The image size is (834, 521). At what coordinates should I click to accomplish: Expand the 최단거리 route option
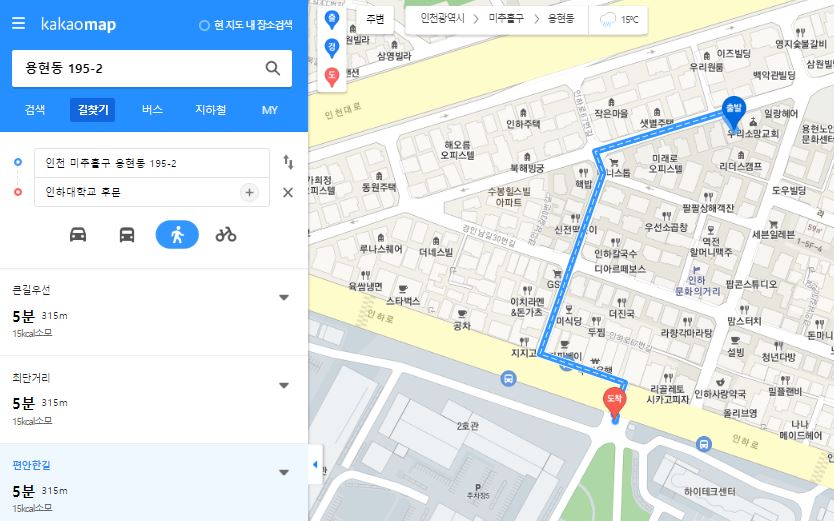click(x=283, y=385)
